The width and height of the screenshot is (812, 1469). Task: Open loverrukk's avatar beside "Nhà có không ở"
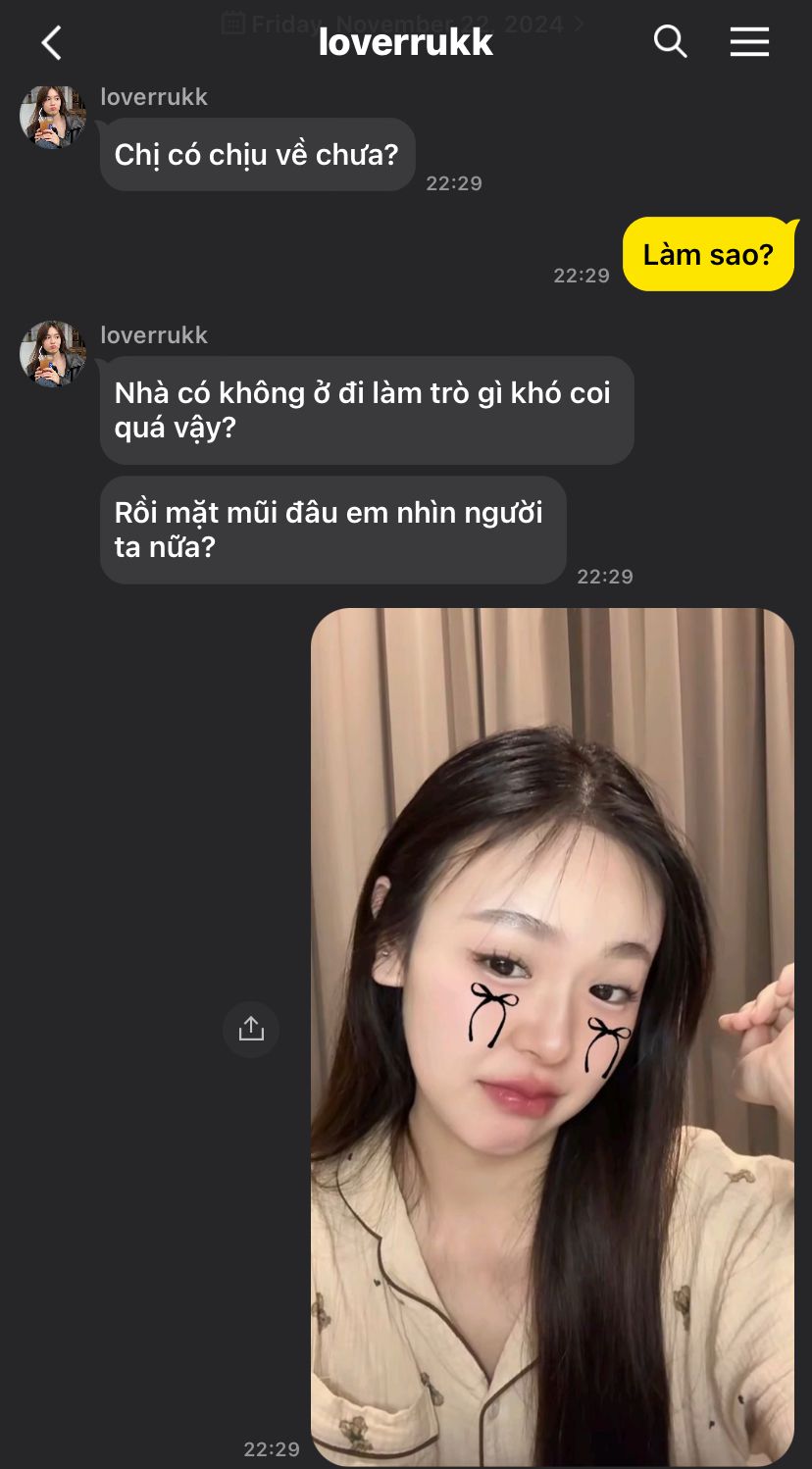point(52,354)
